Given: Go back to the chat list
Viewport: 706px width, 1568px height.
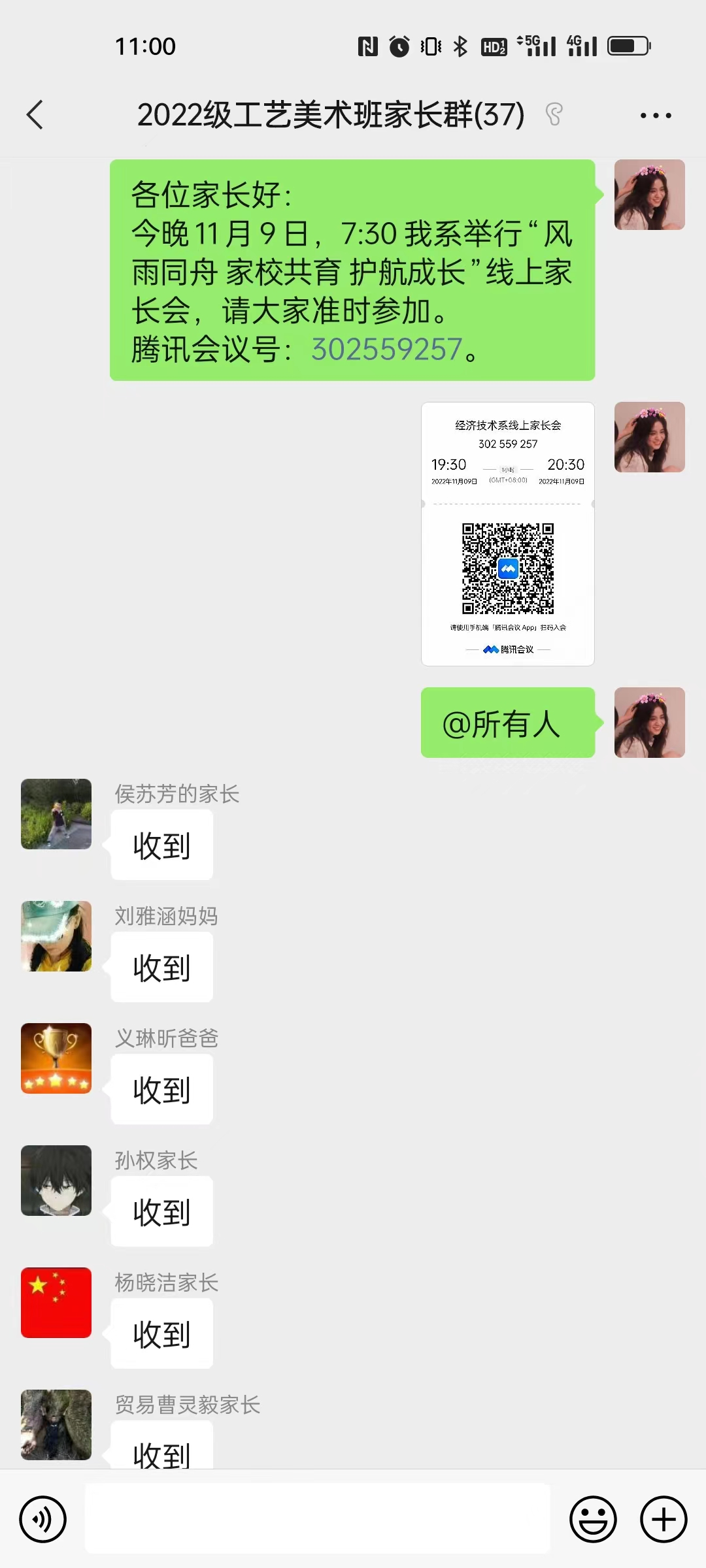Looking at the screenshot, I should 35,114.
